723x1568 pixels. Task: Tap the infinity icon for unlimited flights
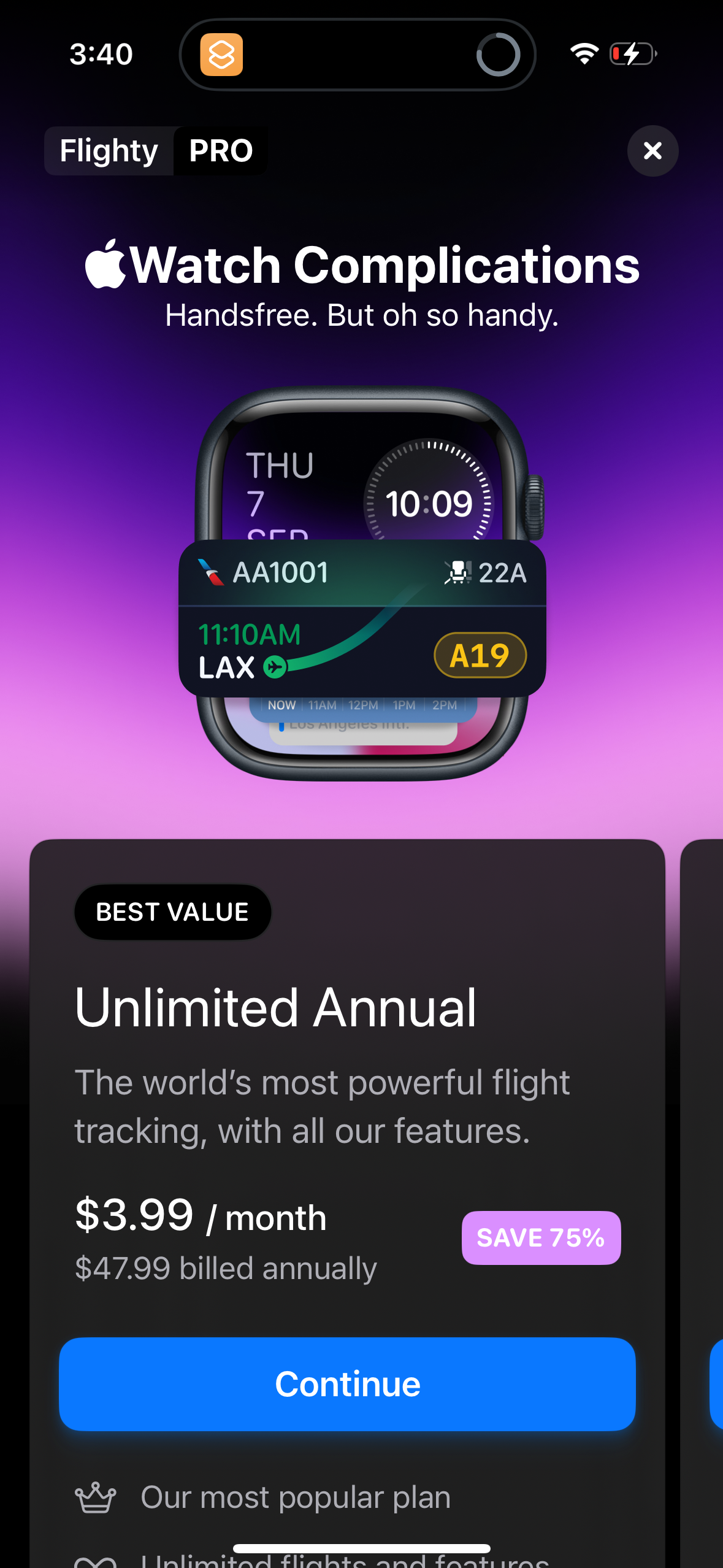tap(96, 1562)
